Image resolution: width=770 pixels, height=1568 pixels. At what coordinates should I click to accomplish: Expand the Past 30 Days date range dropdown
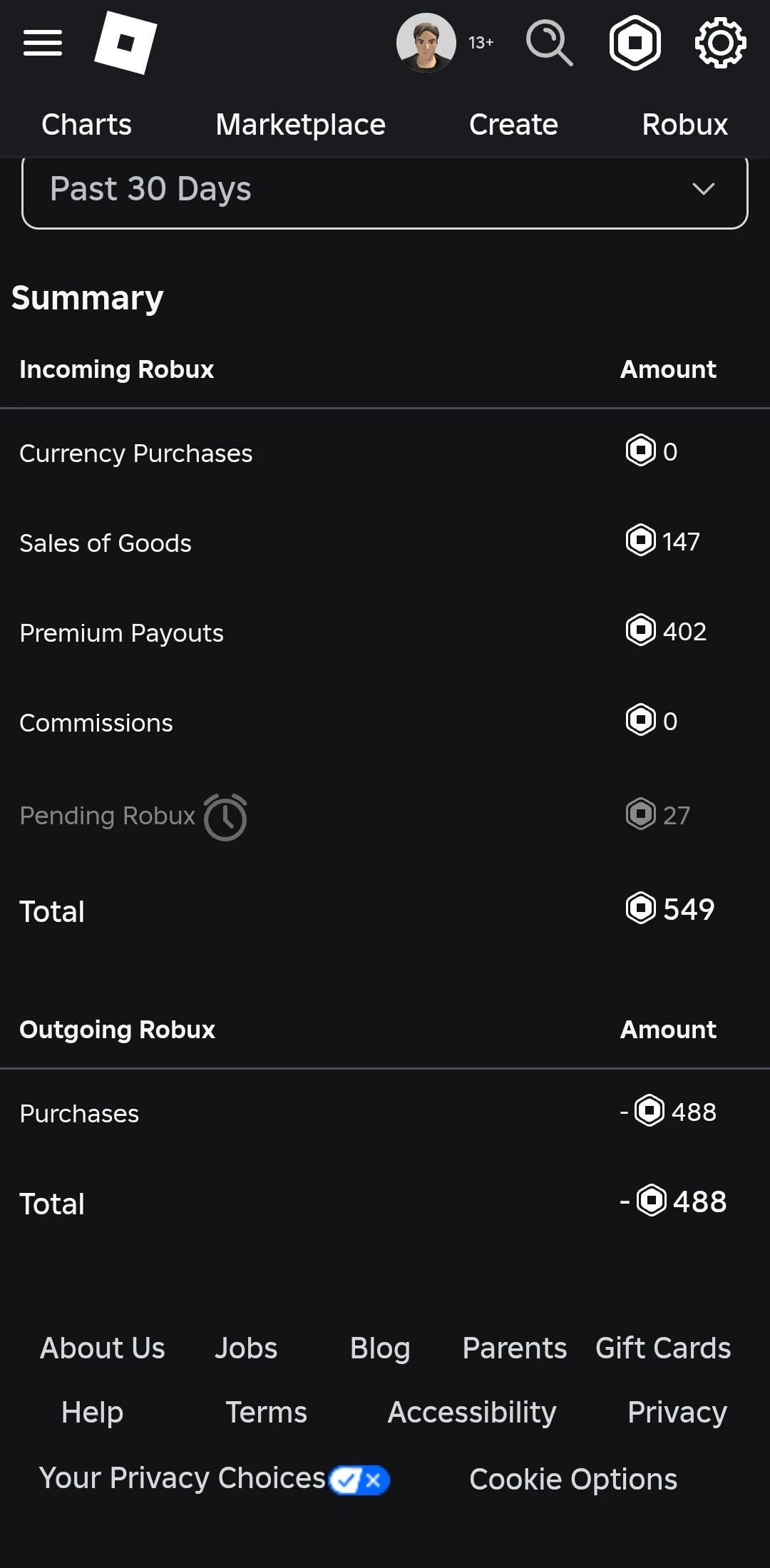tap(385, 189)
